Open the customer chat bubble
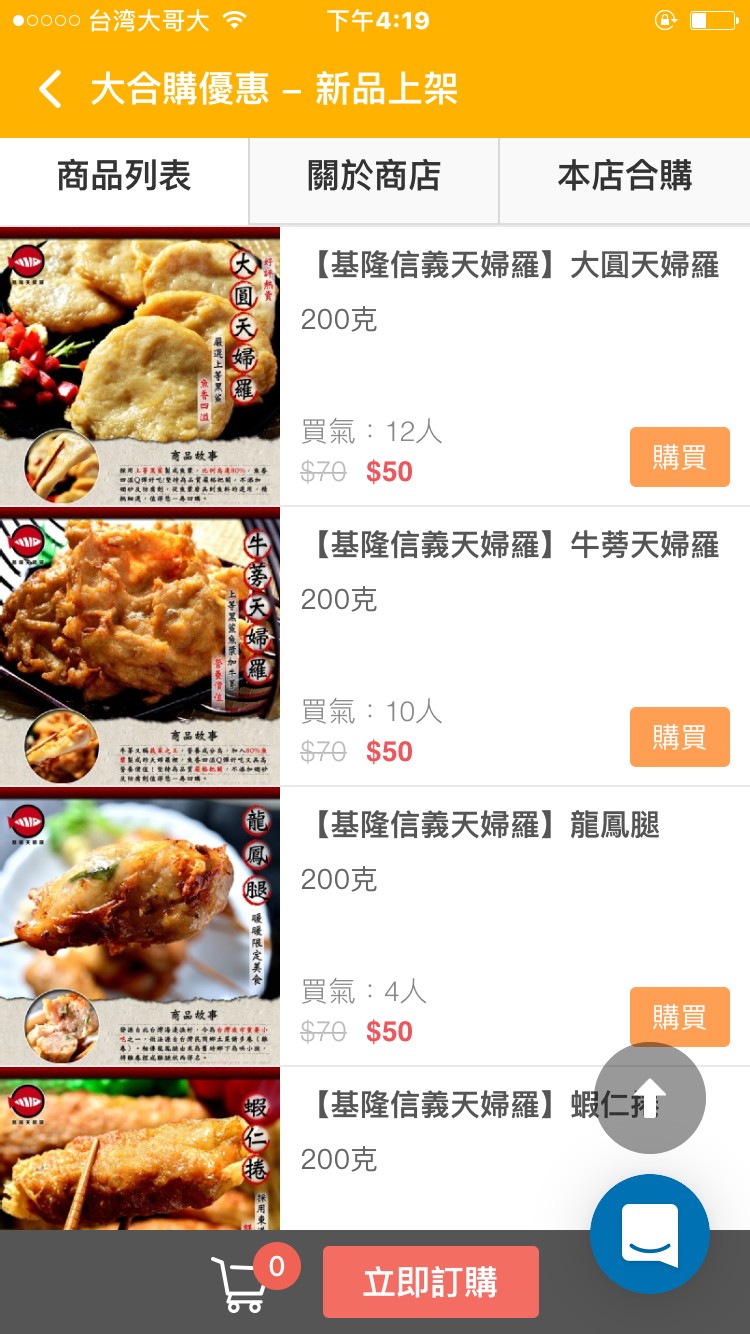Screen dimensions: 750x1334 click(x=650, y=1234)
